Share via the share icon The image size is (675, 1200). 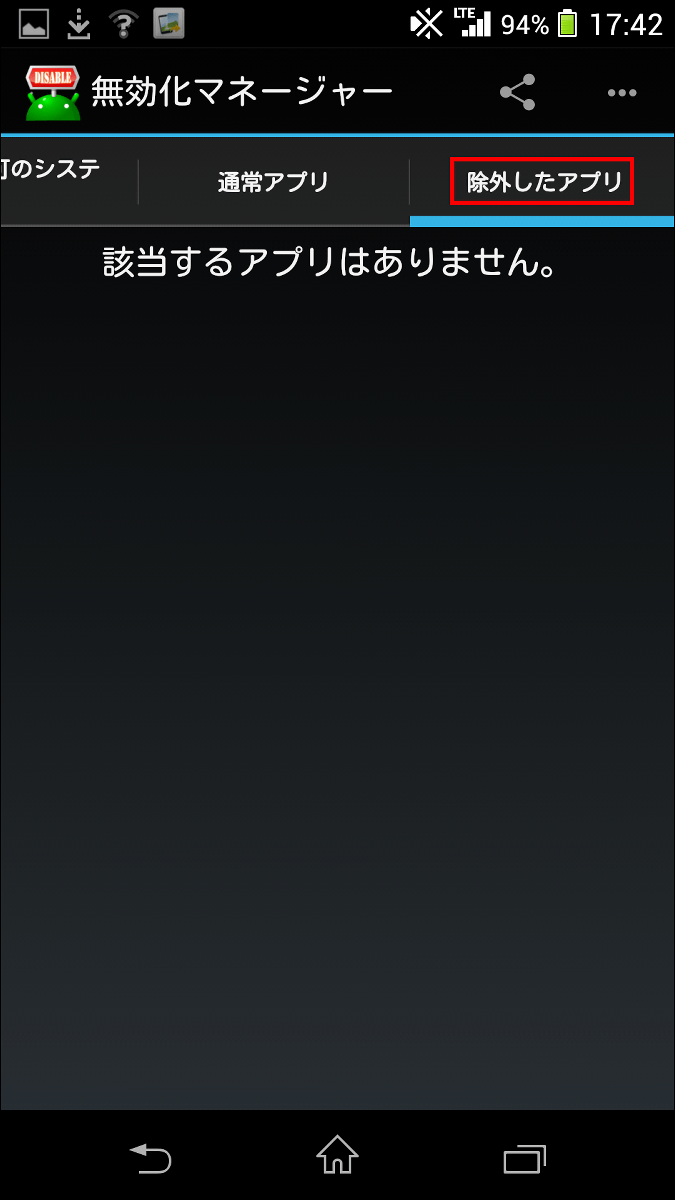point(518,93)
